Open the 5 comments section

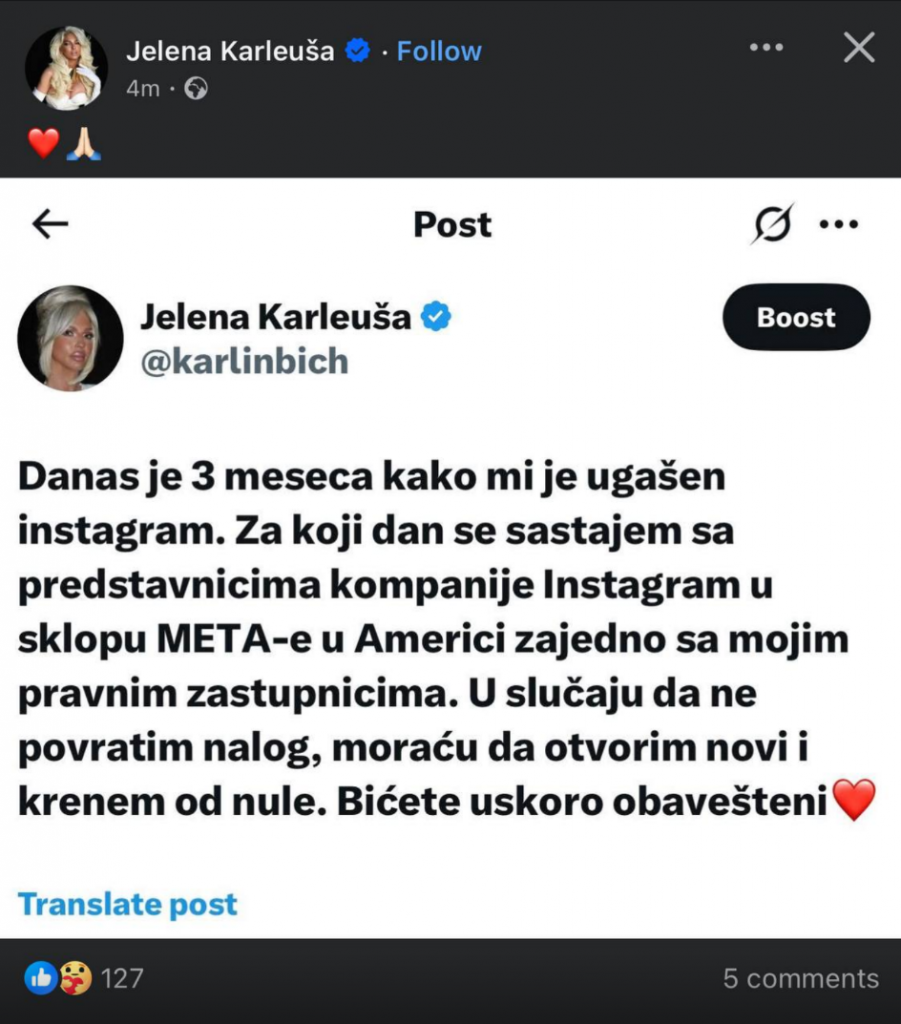click(802, 978)
